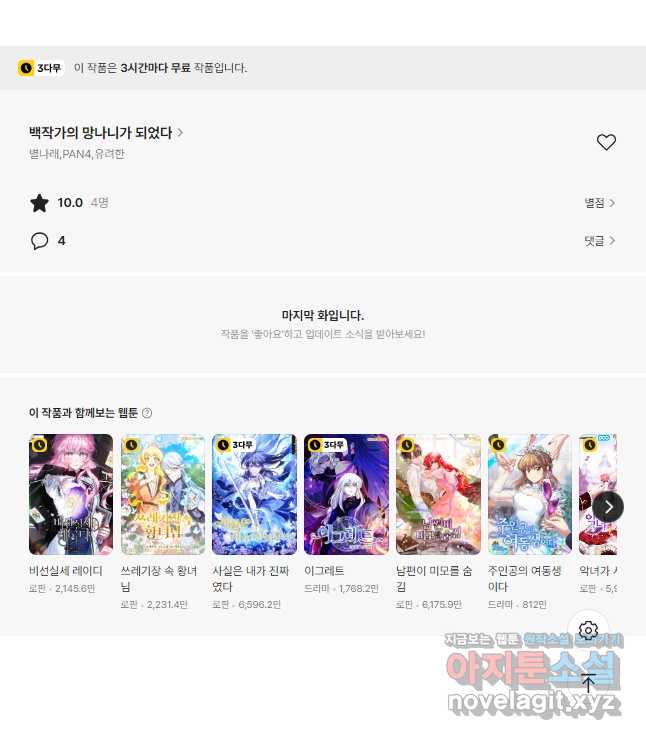Jump back to the top of page
The width and height of the screenshot is (646, 740).
pos(589,683)
